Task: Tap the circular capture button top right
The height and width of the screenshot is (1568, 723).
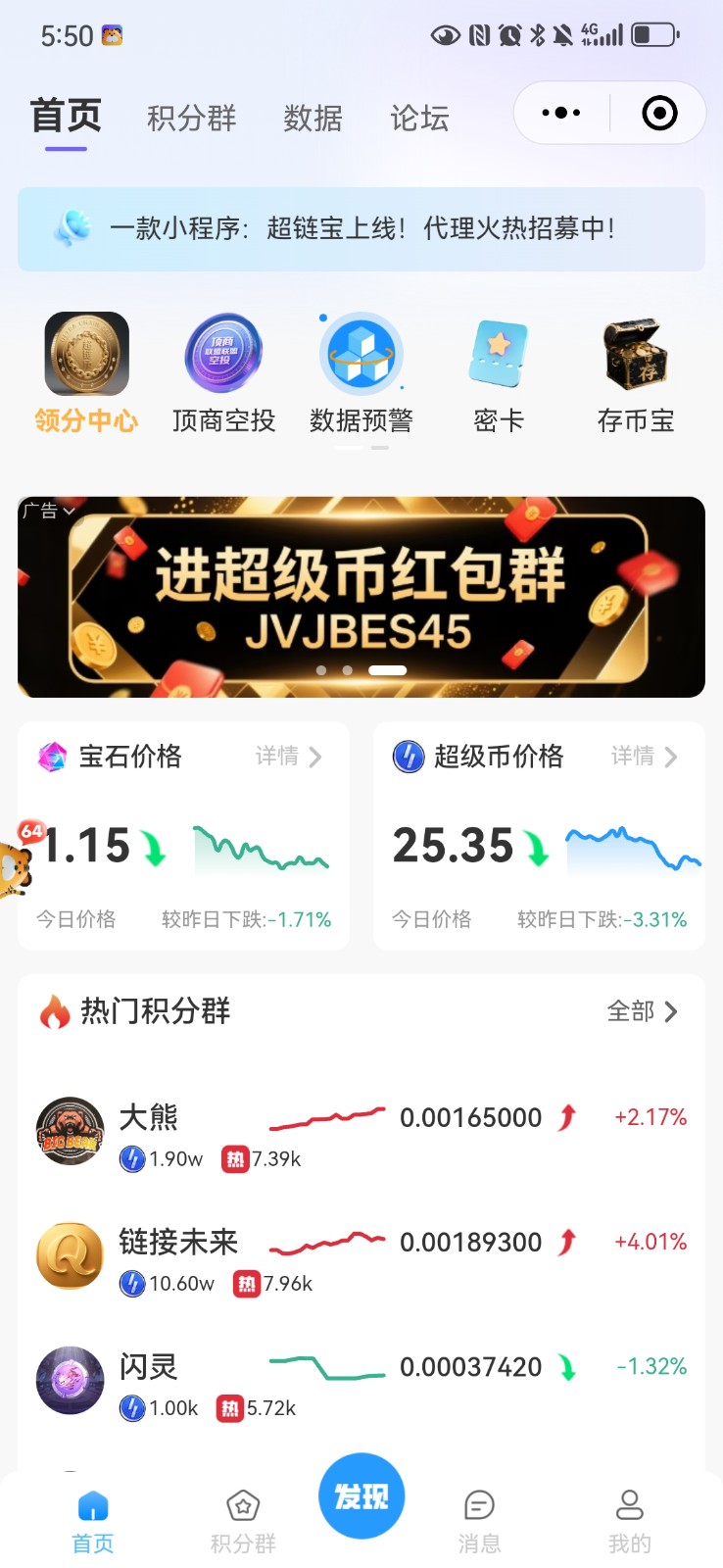Action: tap(658, 112)
